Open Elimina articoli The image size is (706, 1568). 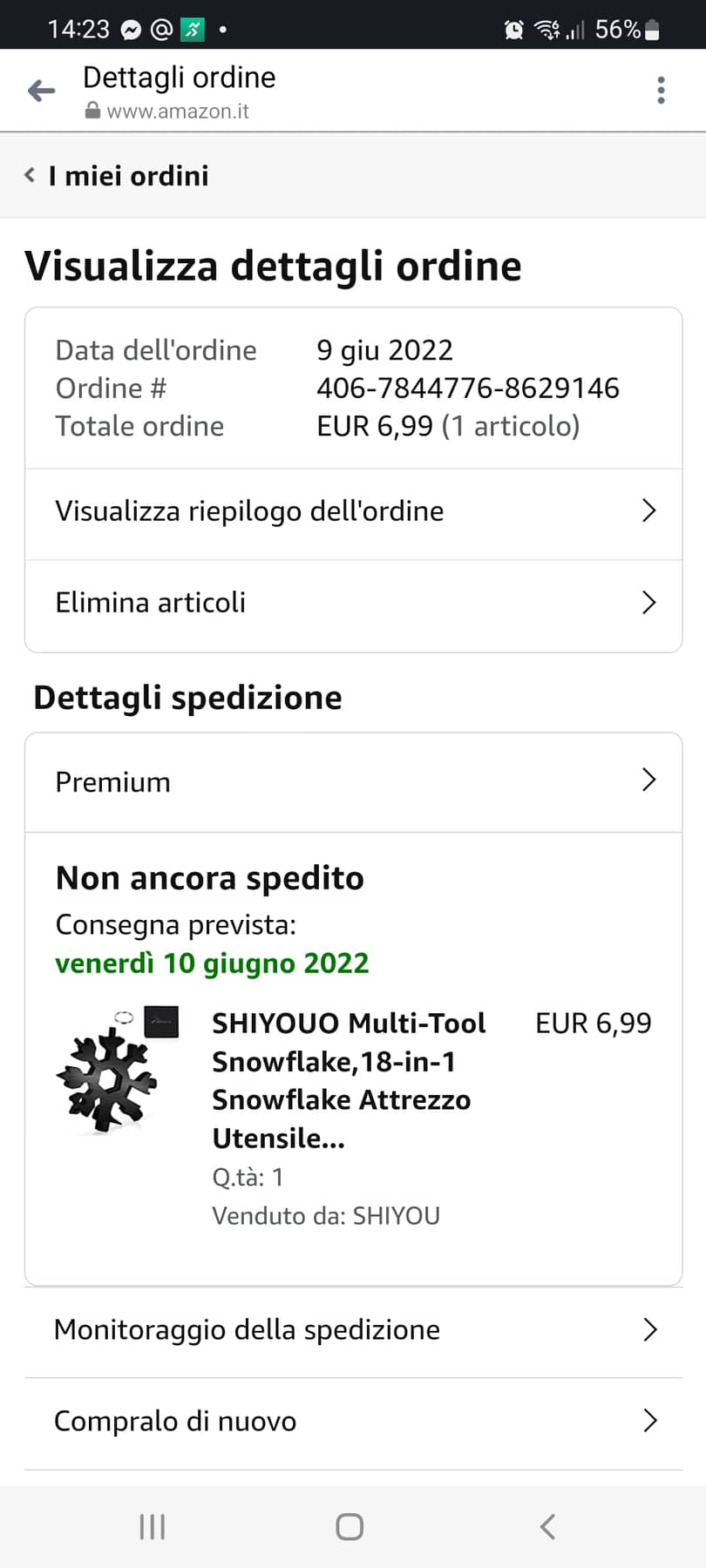(353, 603)
